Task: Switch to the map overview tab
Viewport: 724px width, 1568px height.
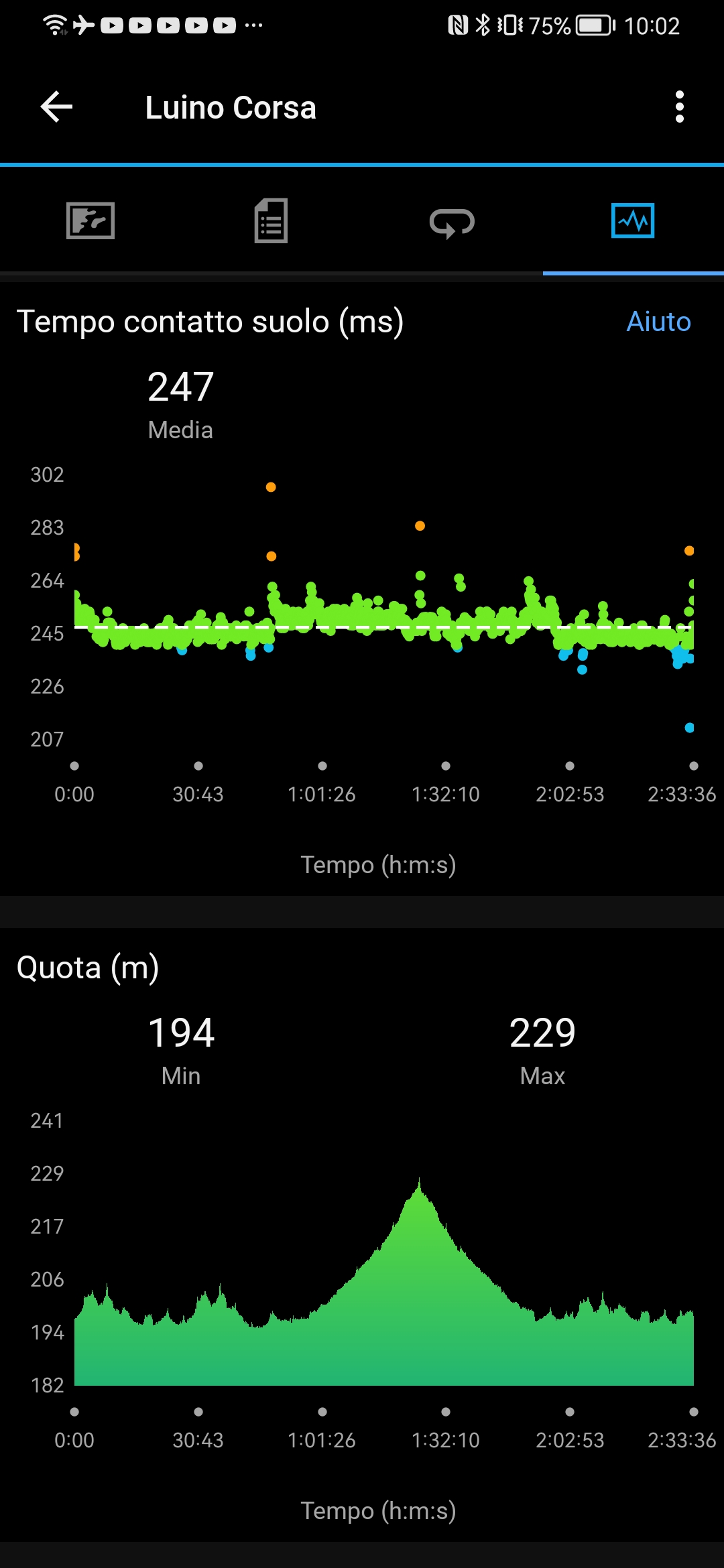Action: (x=90, y=221)
